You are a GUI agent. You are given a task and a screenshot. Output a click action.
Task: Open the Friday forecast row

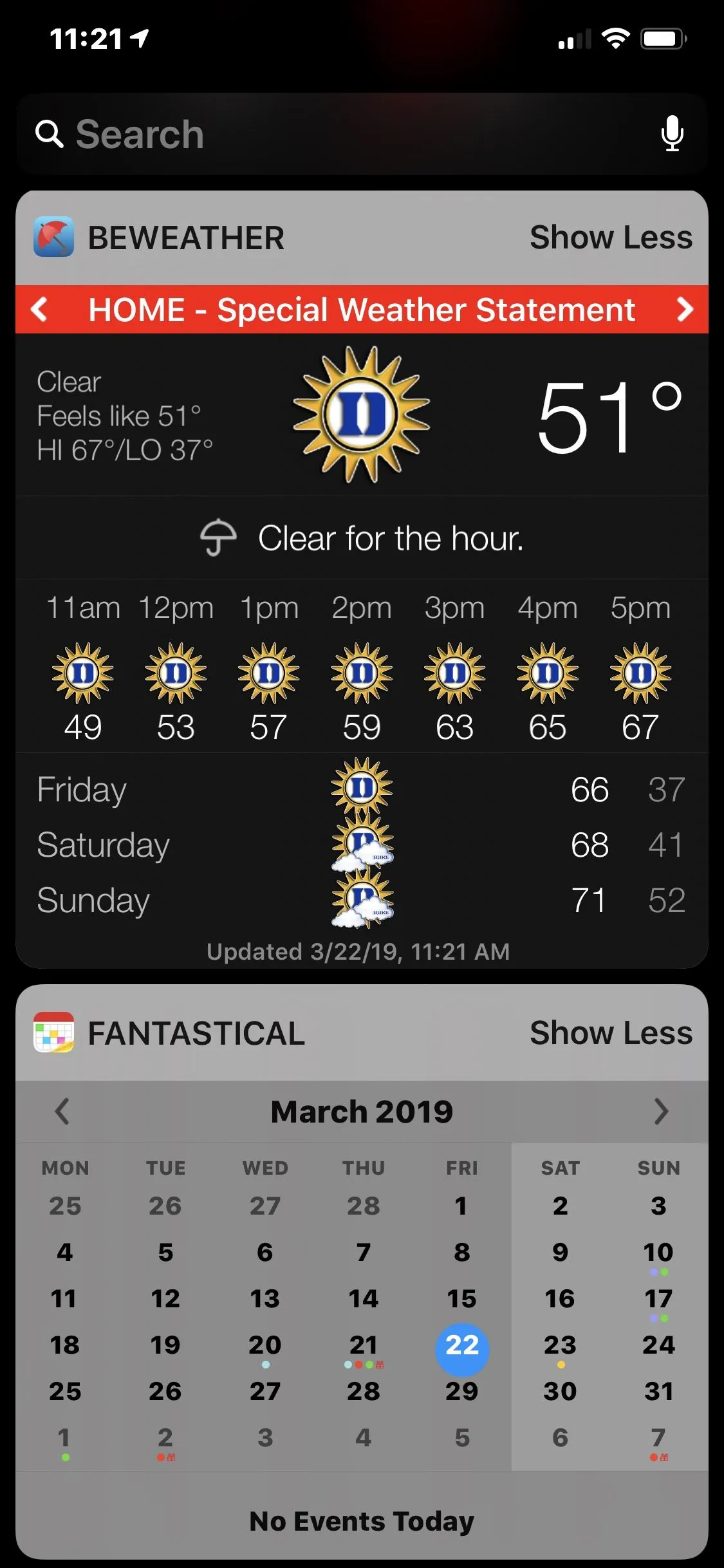362,790
